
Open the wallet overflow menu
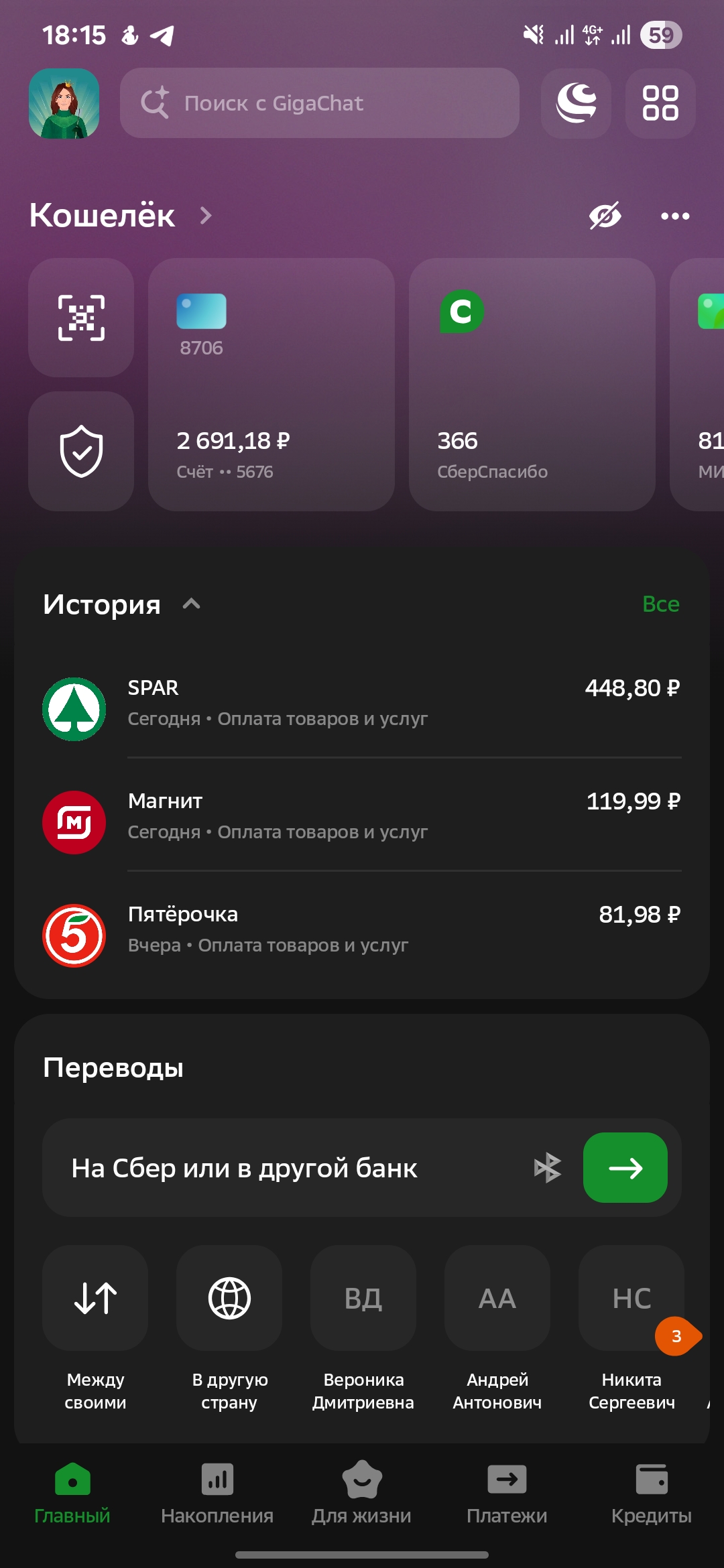click(x=674, y=216)
